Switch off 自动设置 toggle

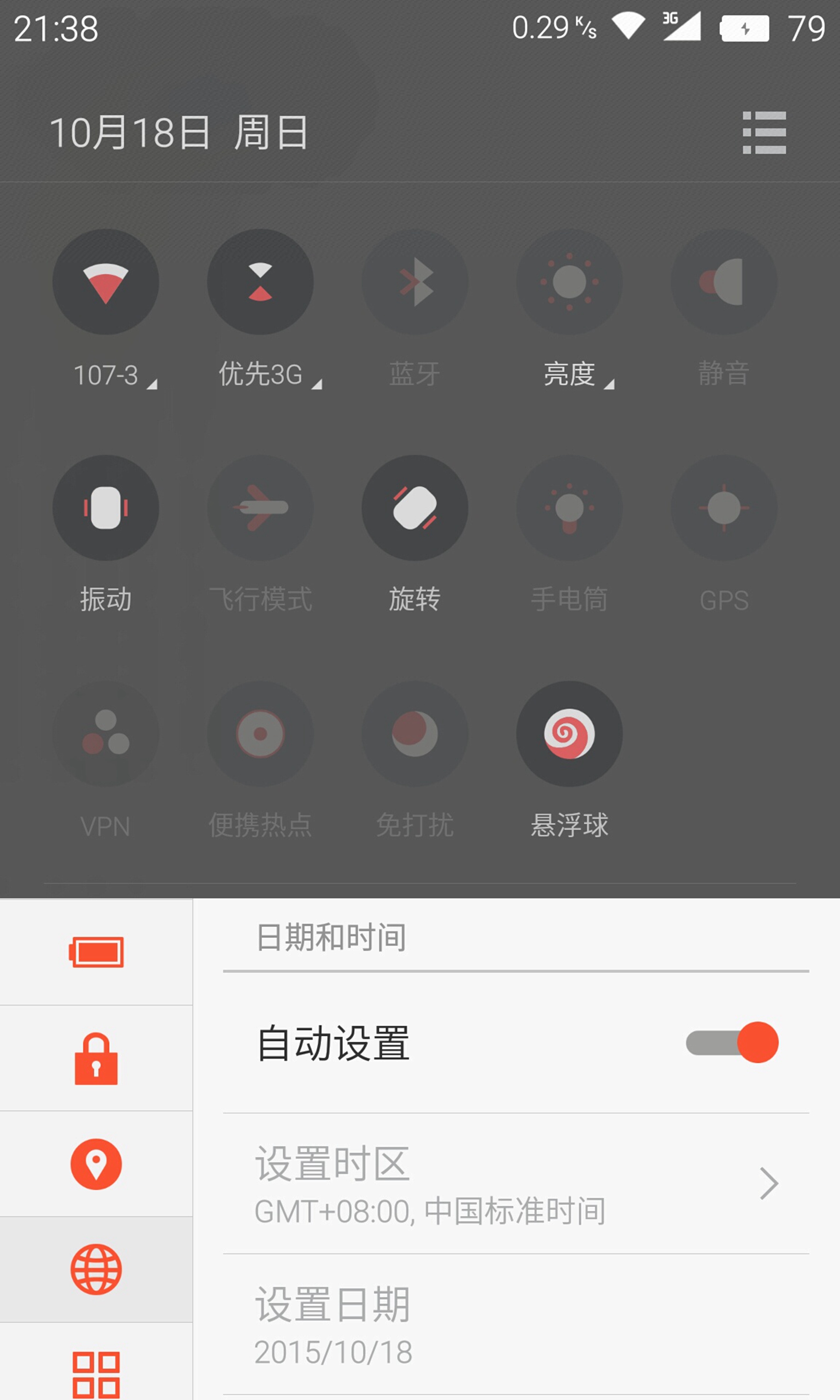(732, 1042)
